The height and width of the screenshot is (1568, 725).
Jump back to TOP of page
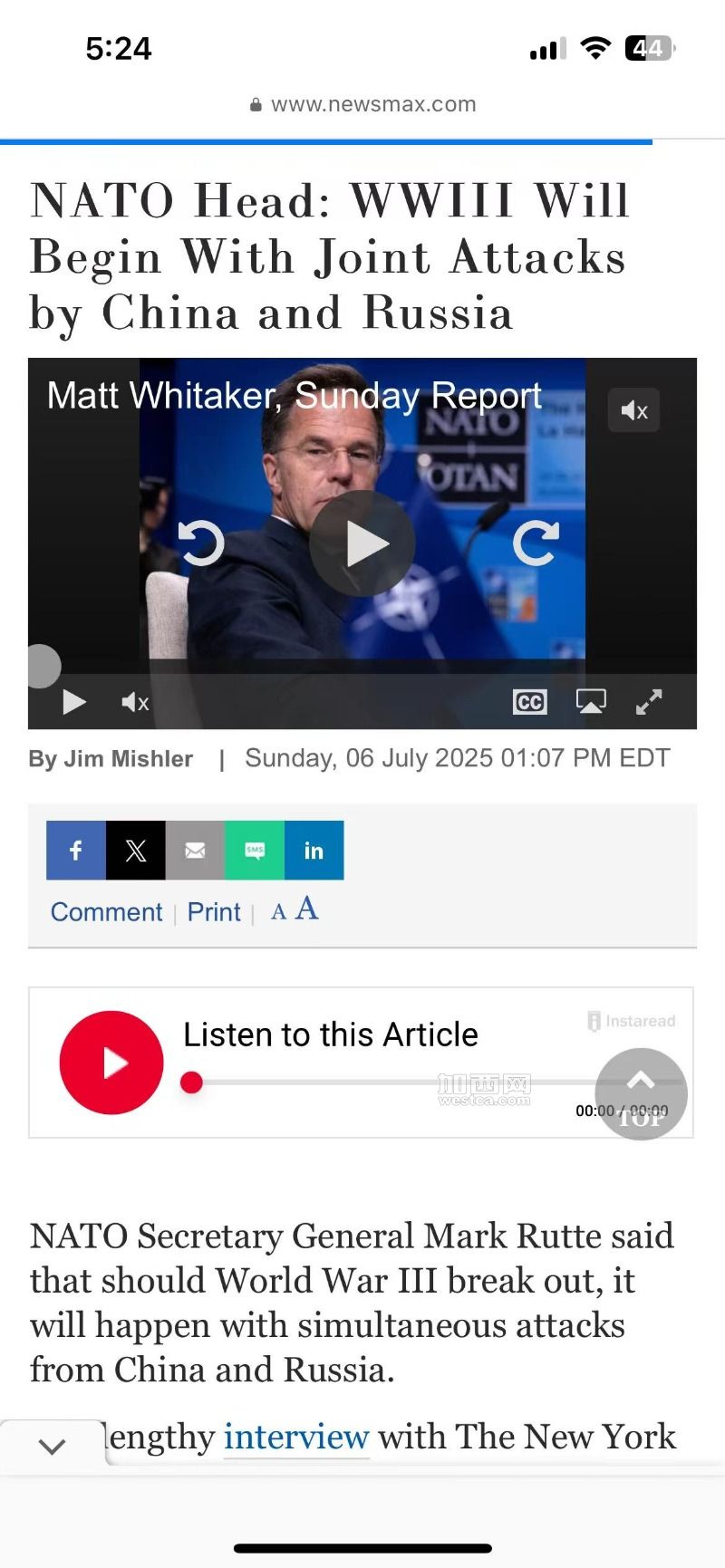pyautogui.click(x=641, y=1094)
